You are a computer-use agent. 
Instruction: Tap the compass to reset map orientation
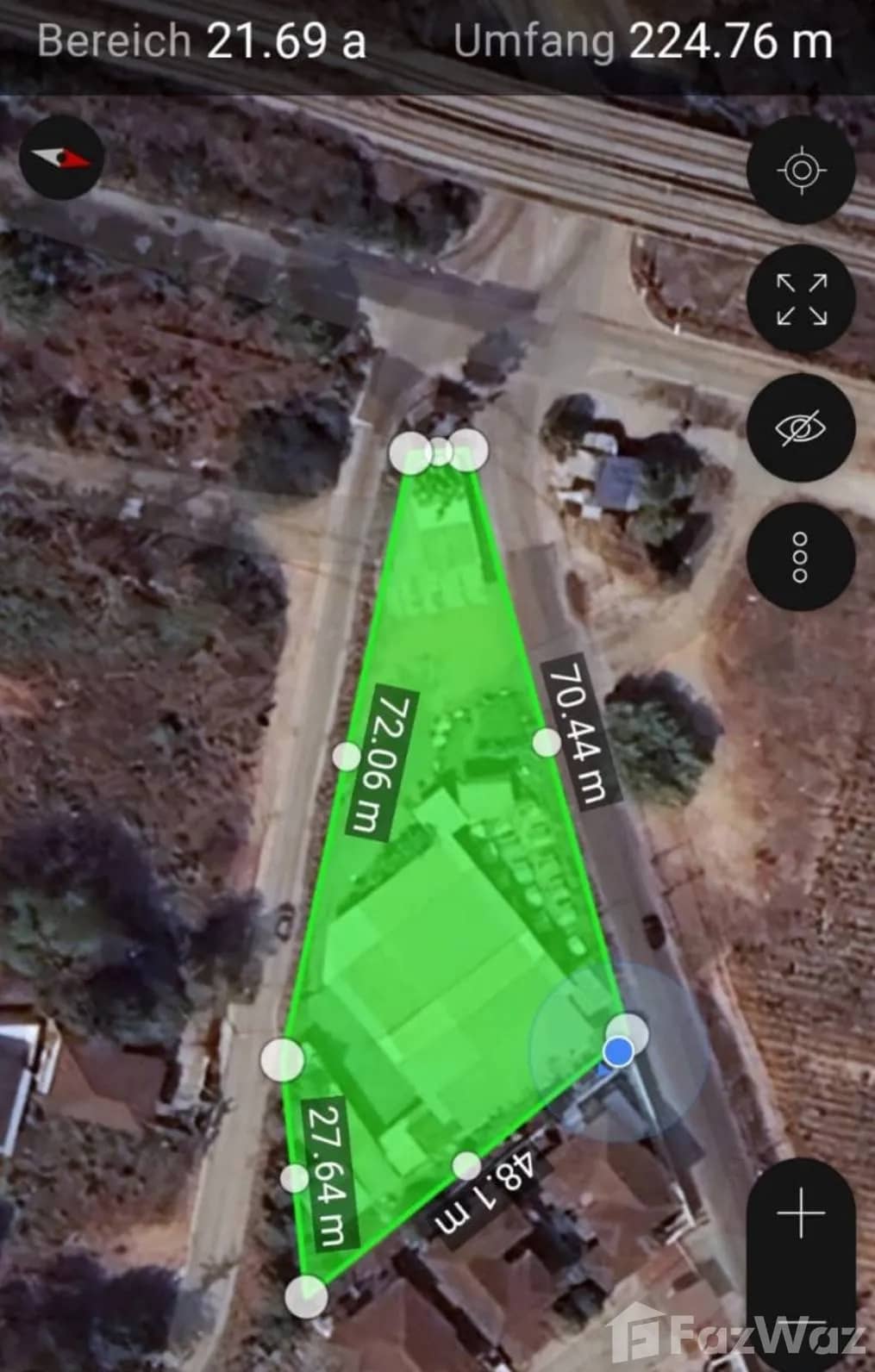click(x=61, y=159)
